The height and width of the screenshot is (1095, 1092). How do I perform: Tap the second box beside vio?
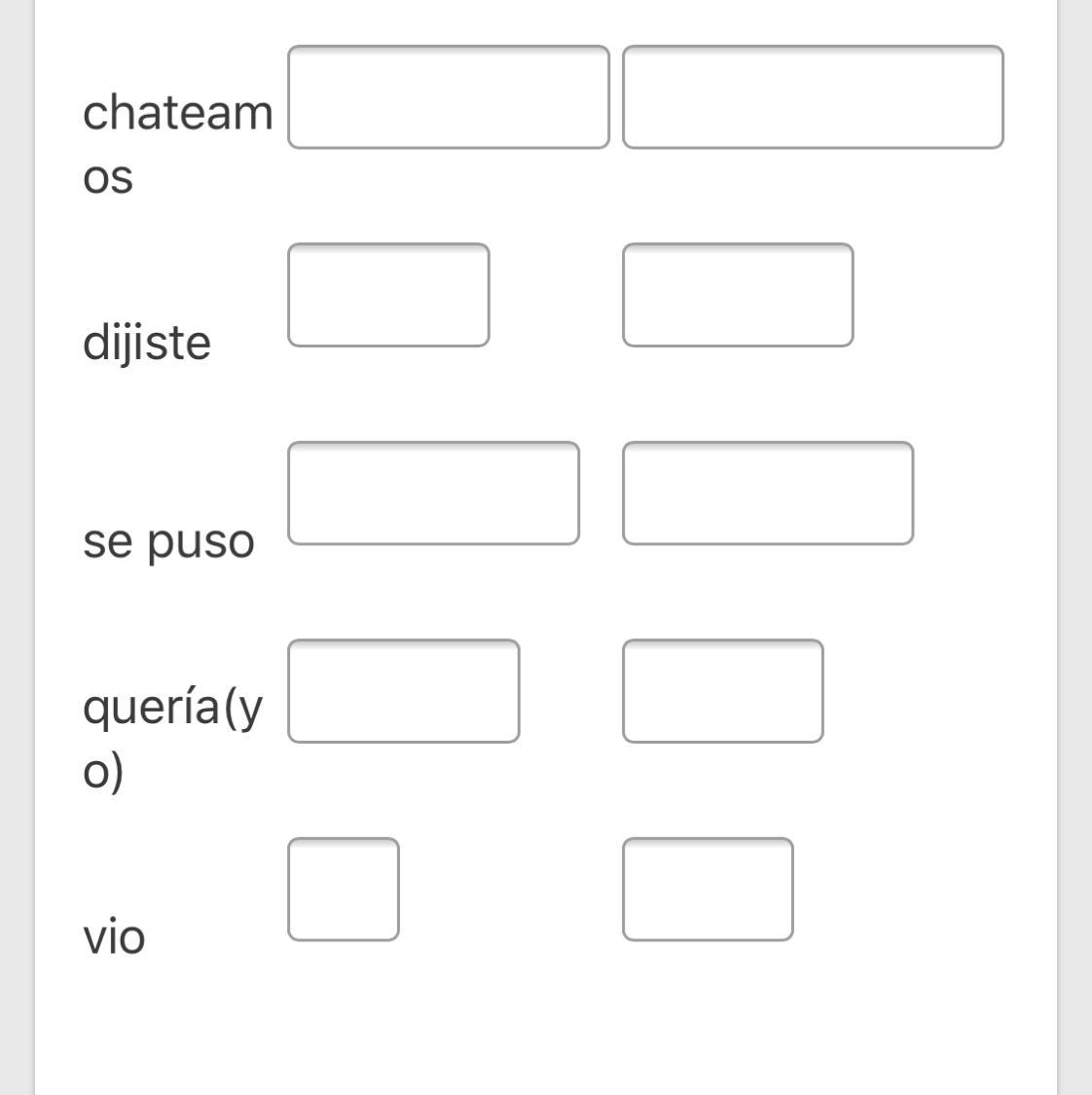pyautogui.click(x=708, y=890)
